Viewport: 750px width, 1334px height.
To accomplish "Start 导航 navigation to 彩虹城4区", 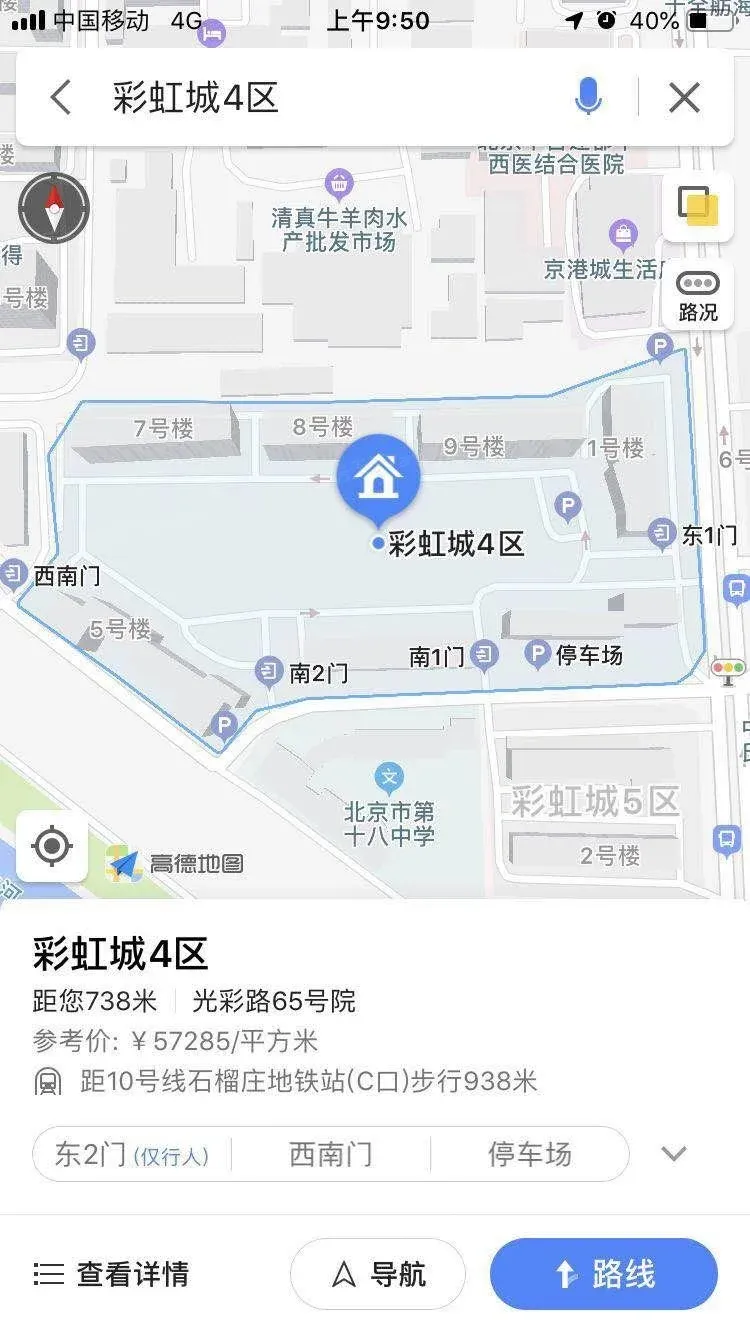I will [378, 1274].
